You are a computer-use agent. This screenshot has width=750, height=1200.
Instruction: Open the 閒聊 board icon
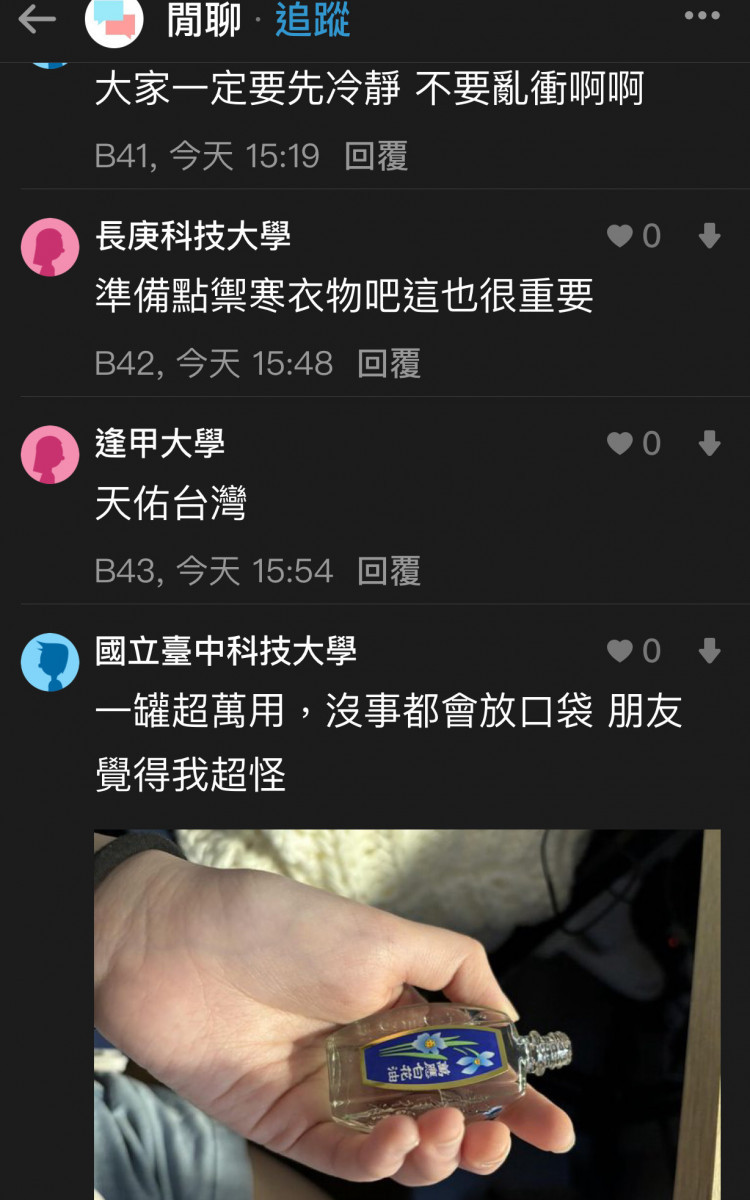click(x=113, y=20)
